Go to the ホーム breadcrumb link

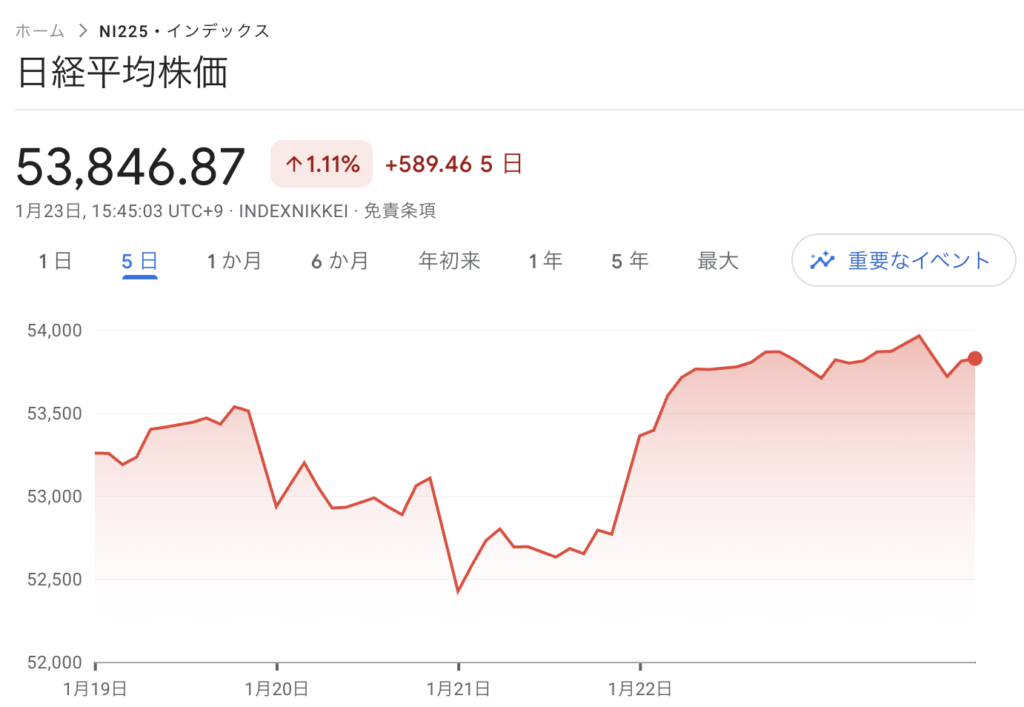click(40, 31)
